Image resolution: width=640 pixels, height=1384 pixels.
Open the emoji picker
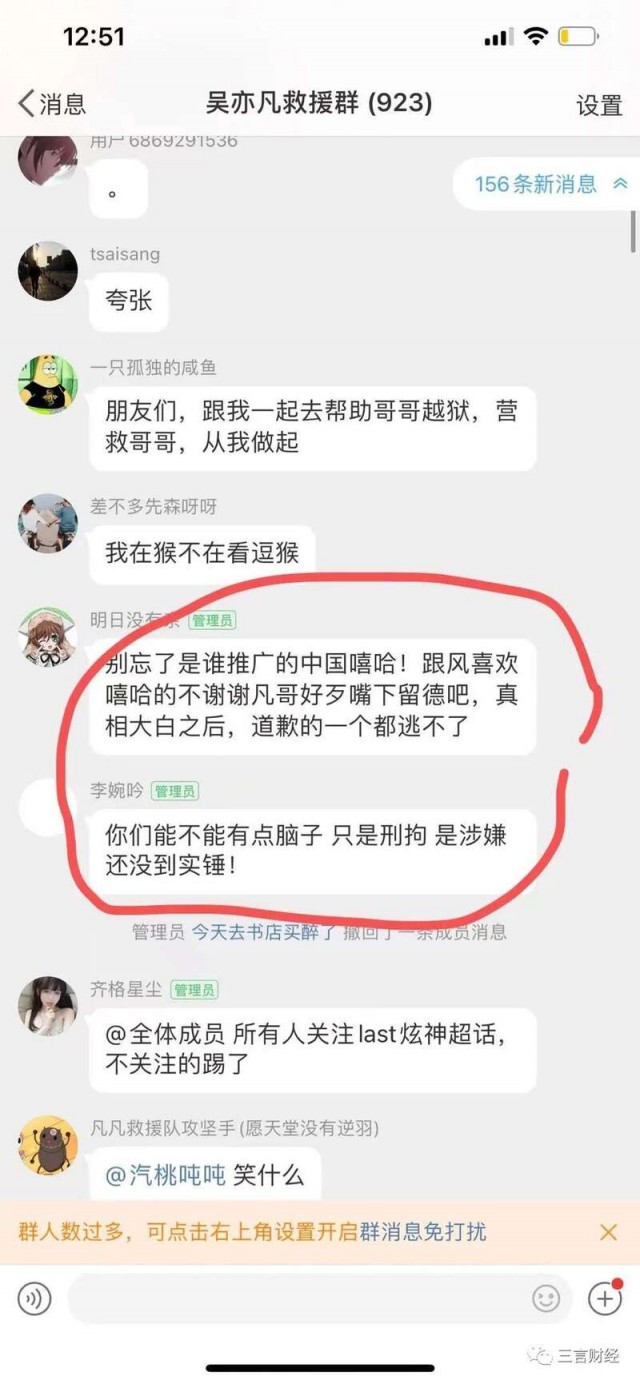pos(546,1298)
